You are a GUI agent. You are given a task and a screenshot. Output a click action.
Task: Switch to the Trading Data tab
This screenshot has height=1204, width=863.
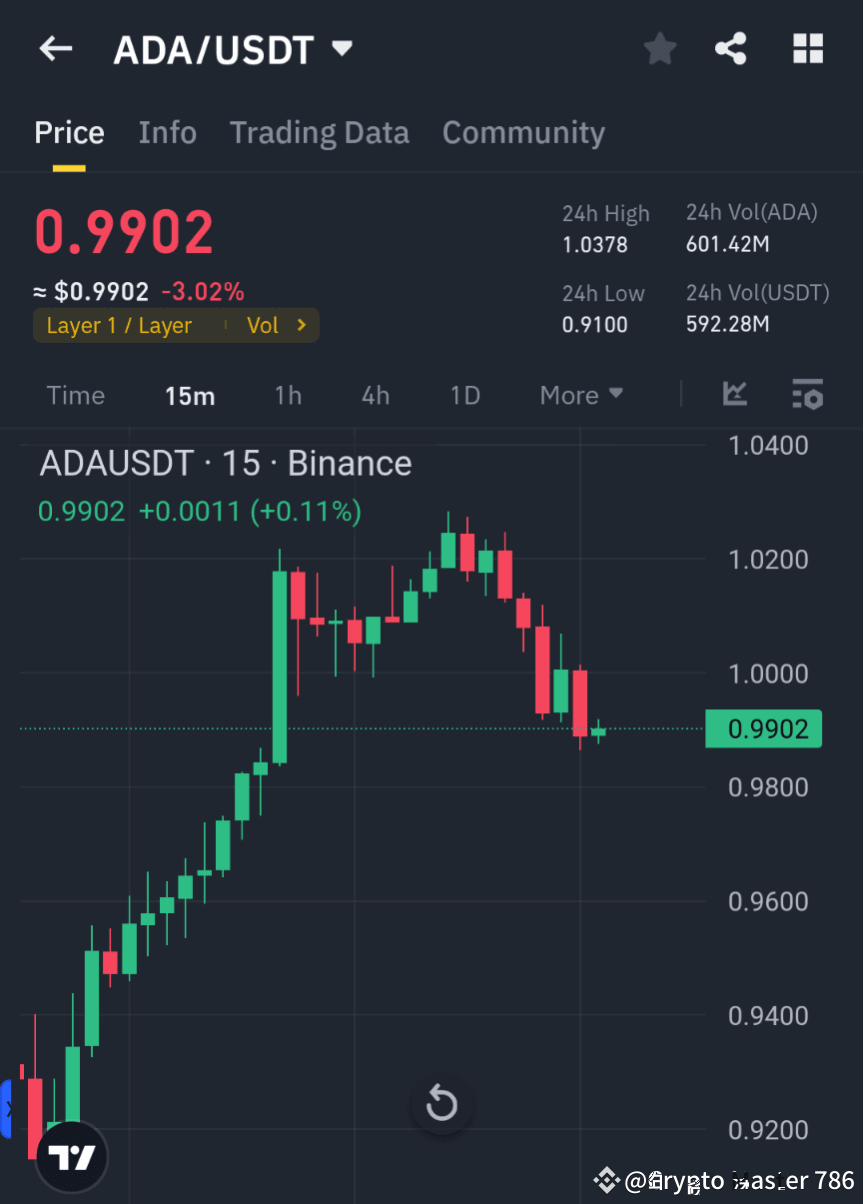point(319,132)
